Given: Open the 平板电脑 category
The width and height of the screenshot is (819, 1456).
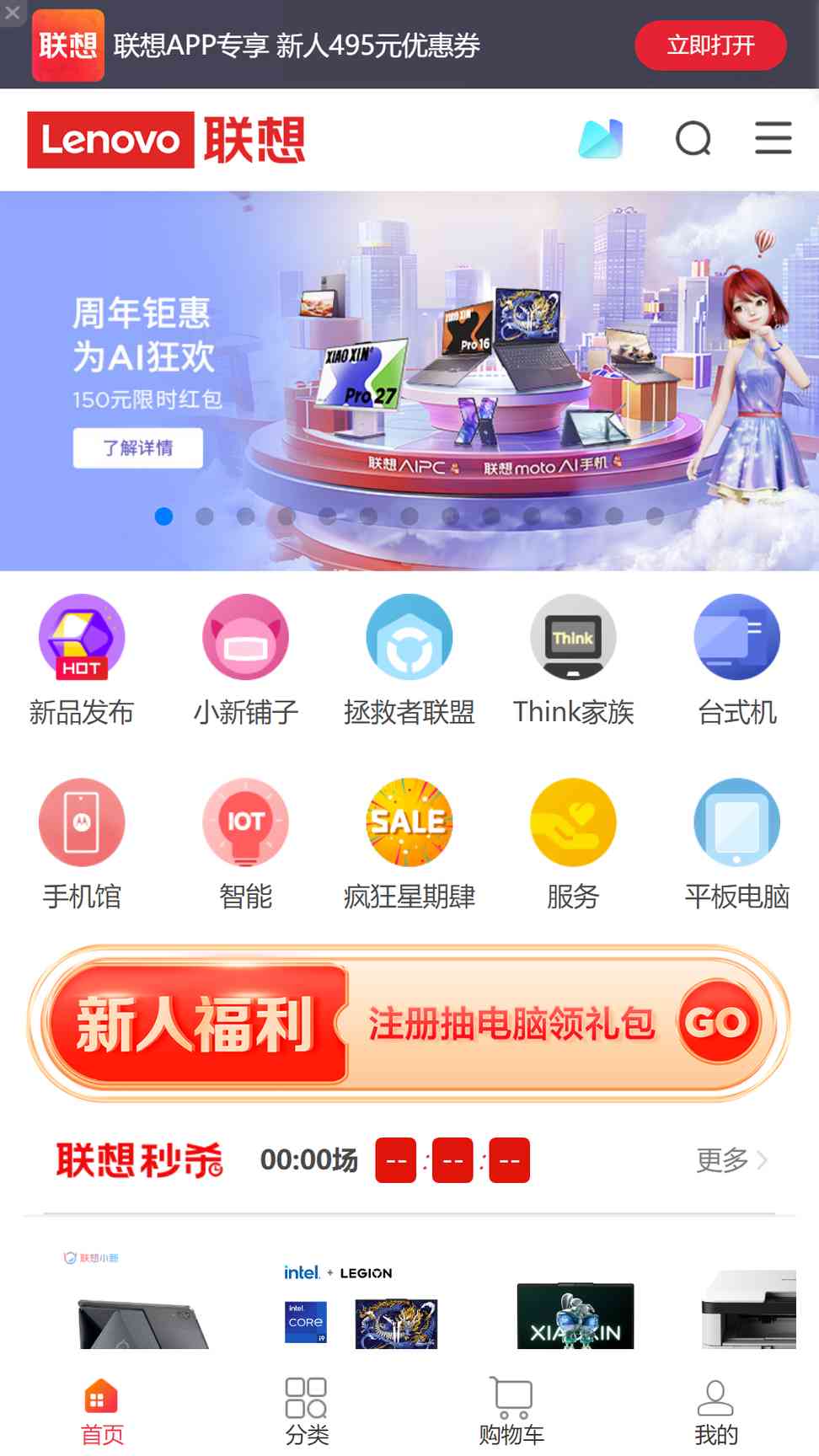Looking at the screenshot, I should (x=737, y=845).
